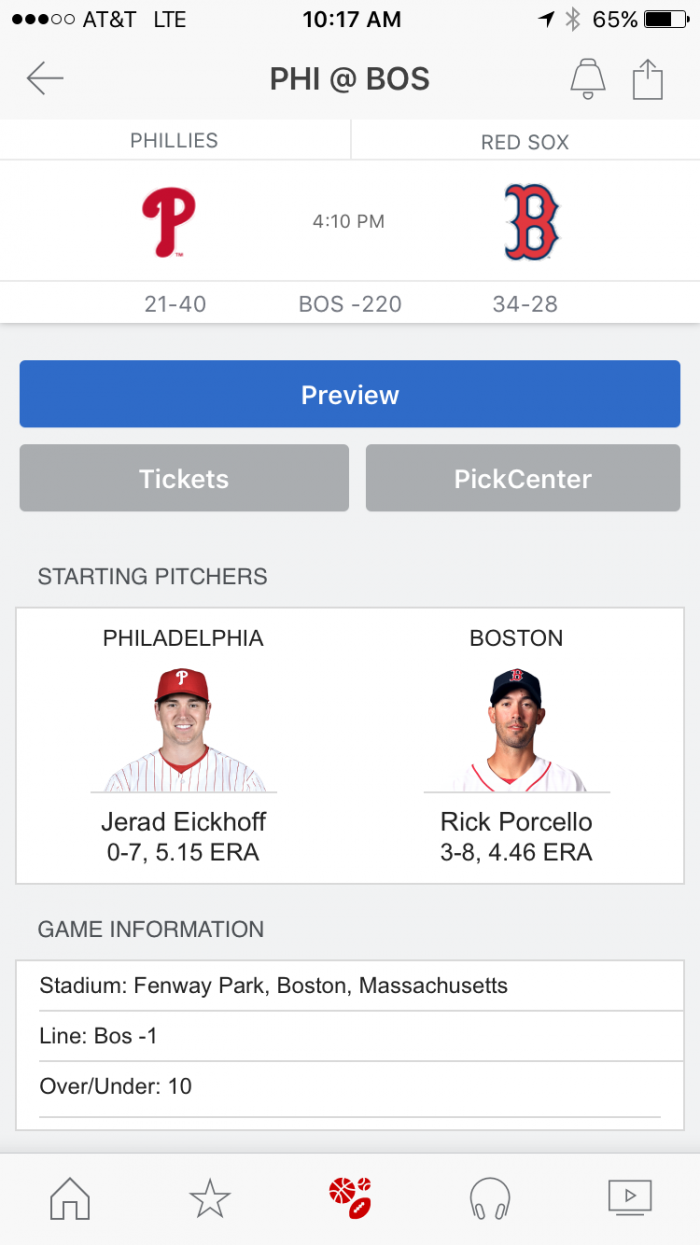Open the Sports scores tab

350,1197
